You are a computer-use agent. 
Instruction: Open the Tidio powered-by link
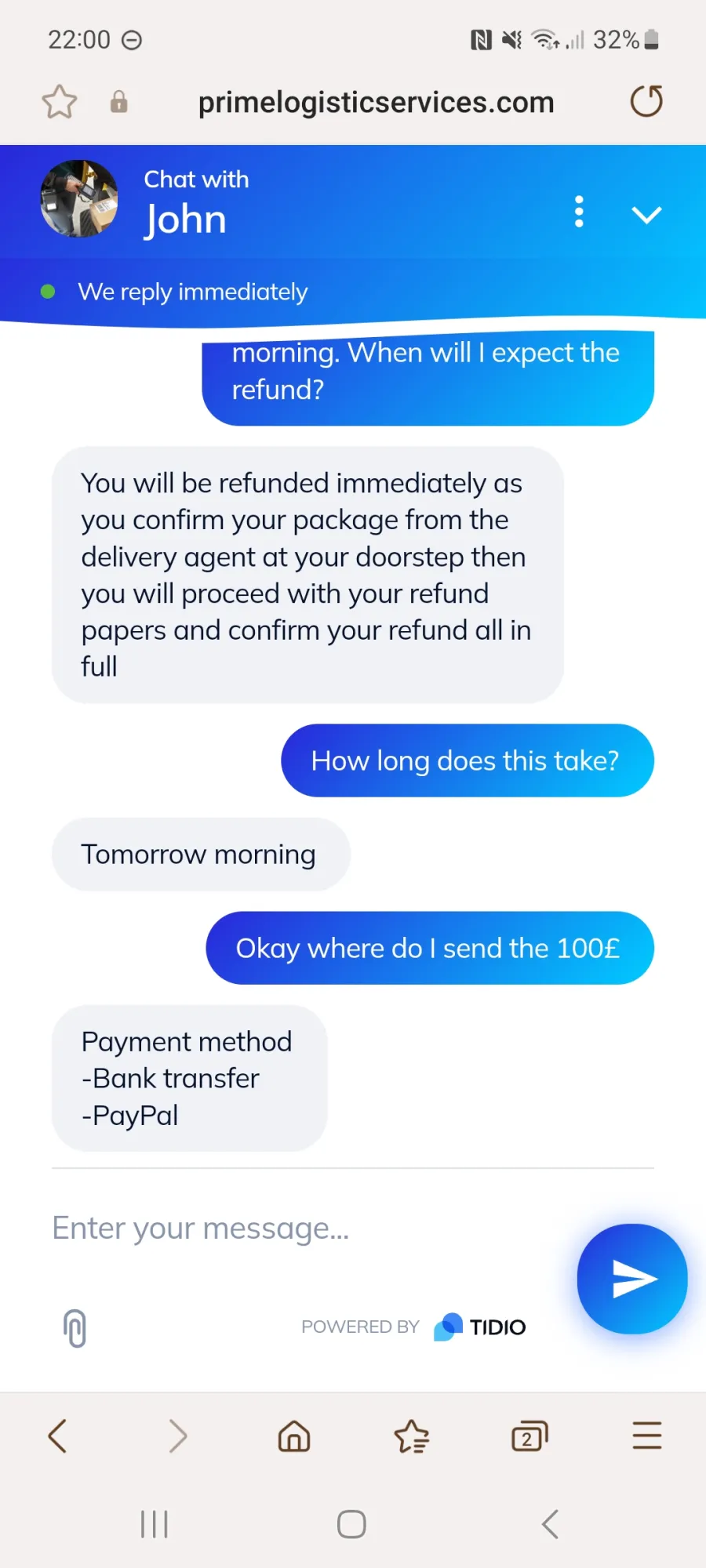[x=413, y=1327]
